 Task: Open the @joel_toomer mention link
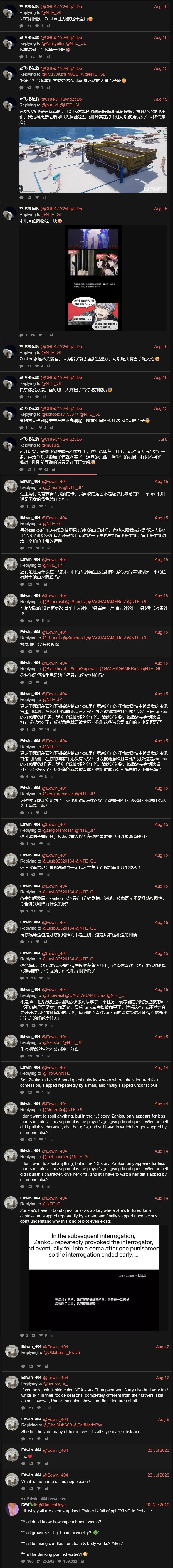pos(55,1156)
